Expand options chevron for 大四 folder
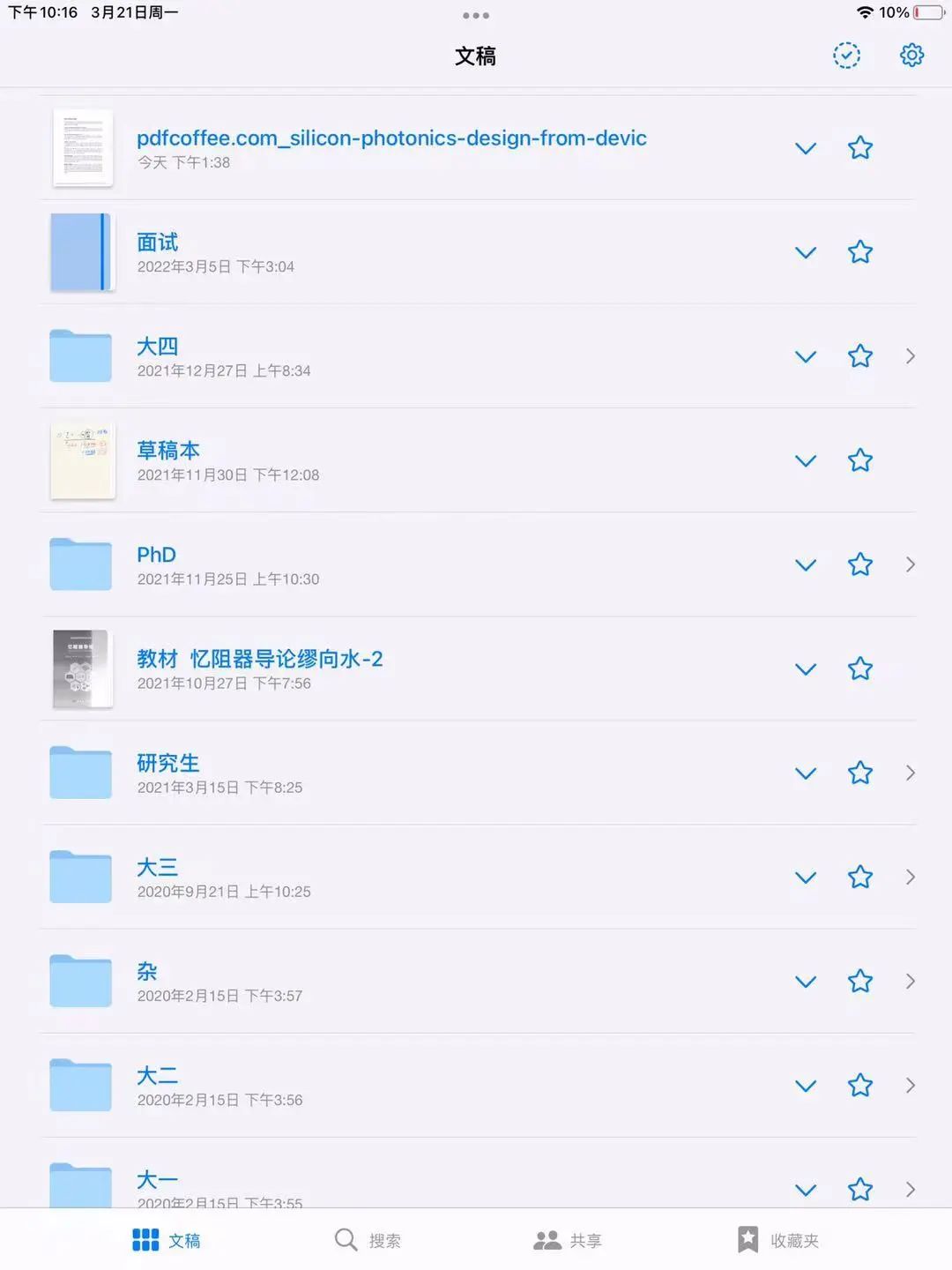The image size is (952, 1270). point(805,356)
